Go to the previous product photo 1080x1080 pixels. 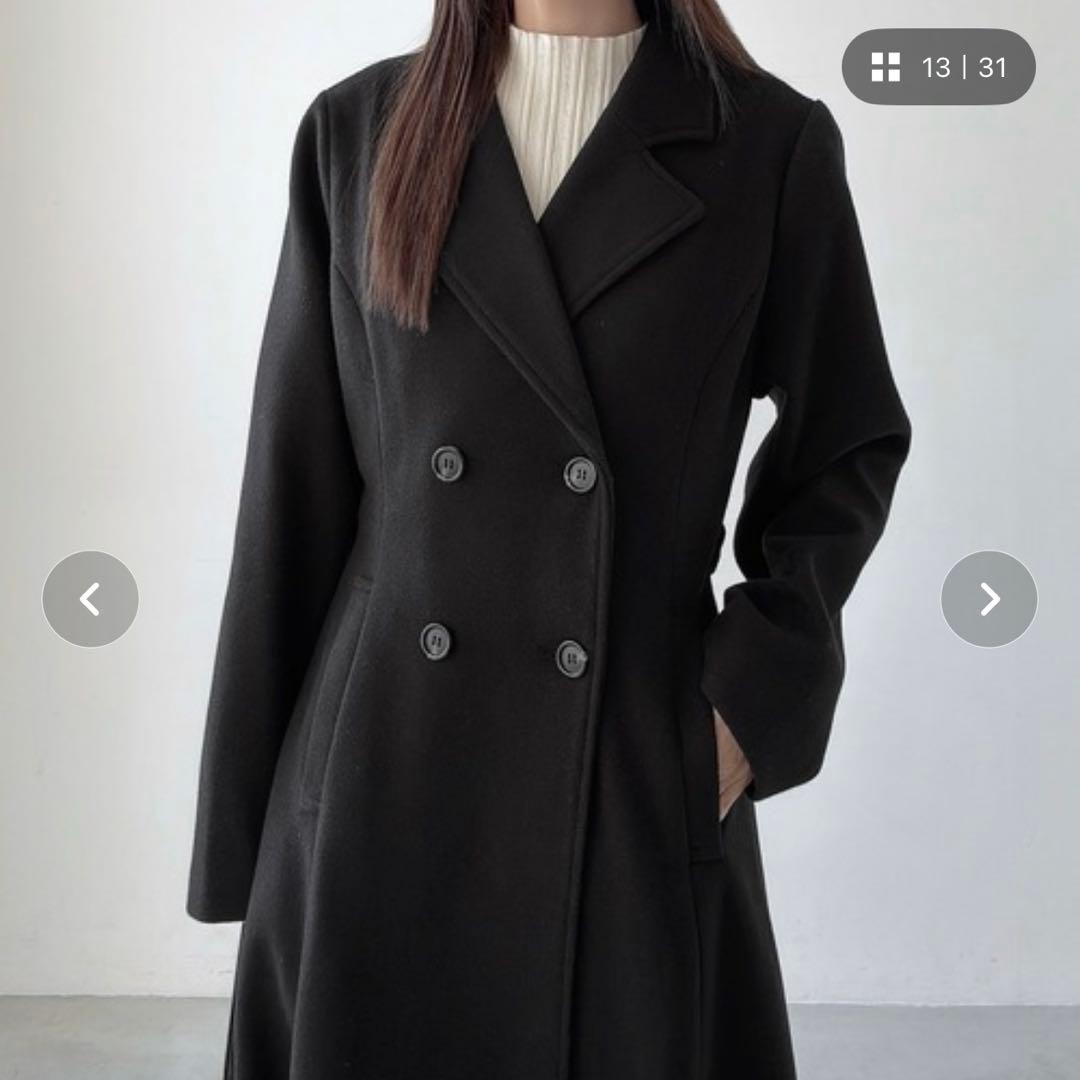tap(90, 599)
